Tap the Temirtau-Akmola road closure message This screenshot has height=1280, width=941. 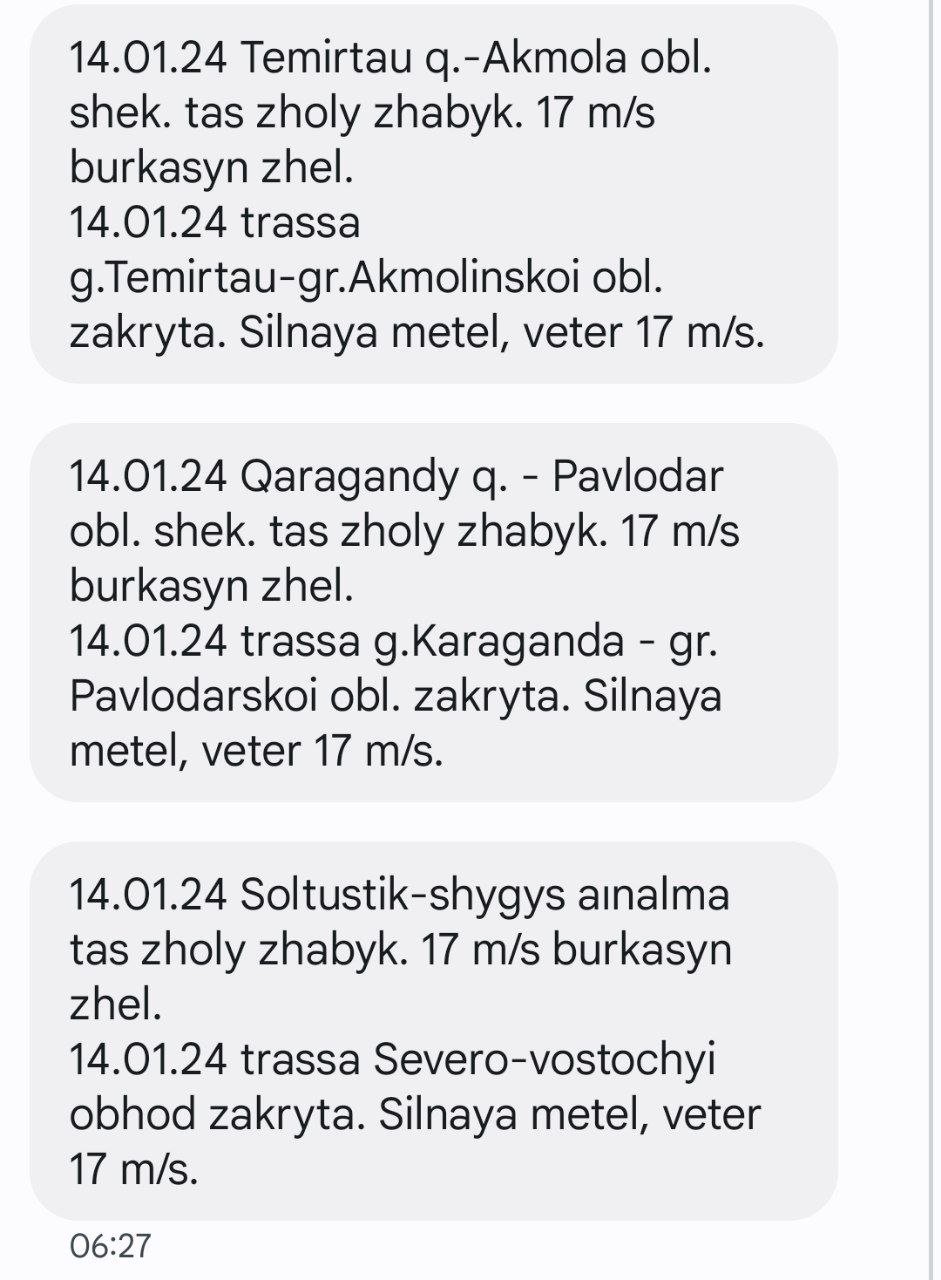(x=432, y=195)
